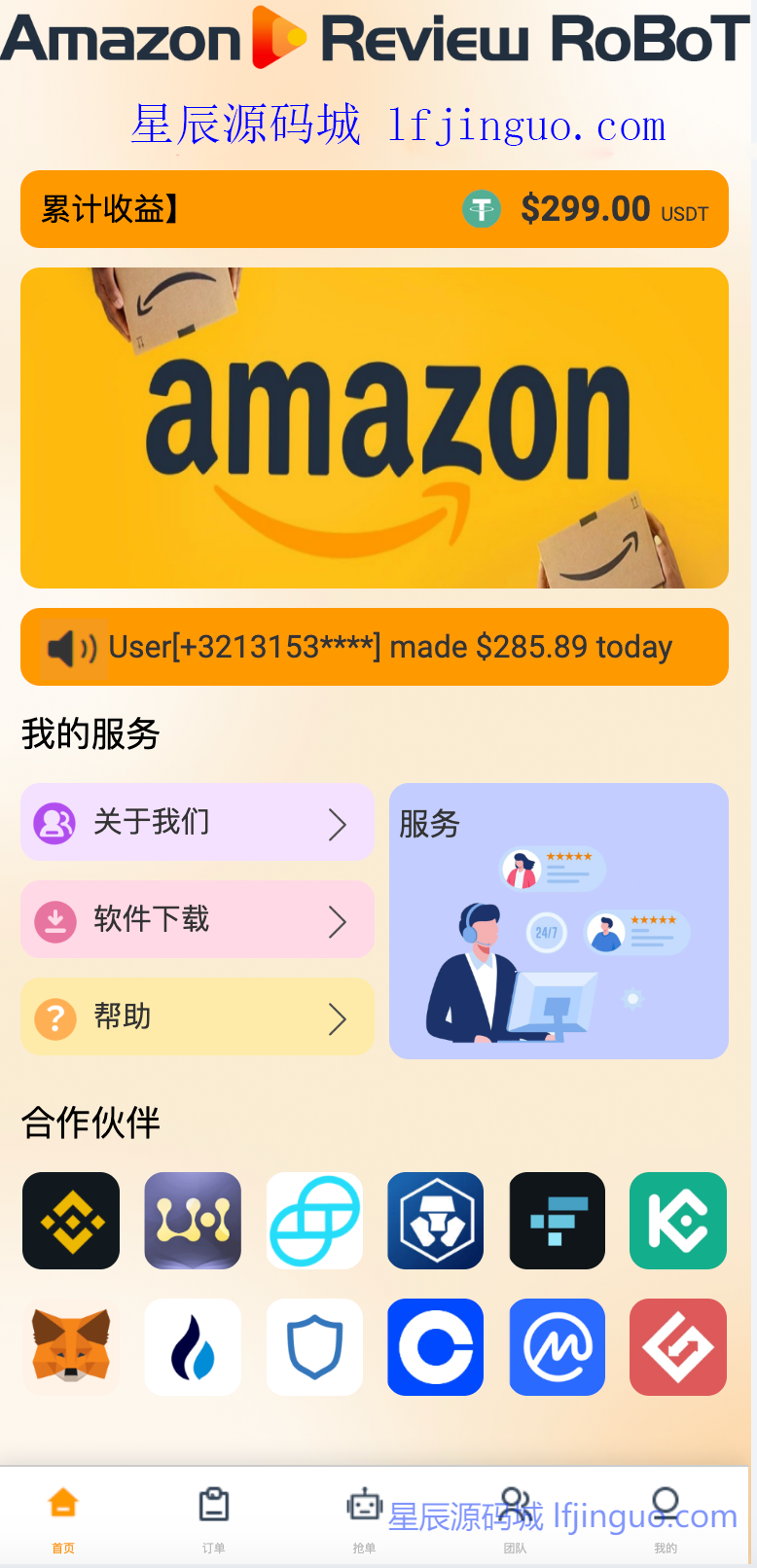Open the 服务 customer service card
The width and height of the screenshot is (757, 1568).
click(x=559, y=920)
